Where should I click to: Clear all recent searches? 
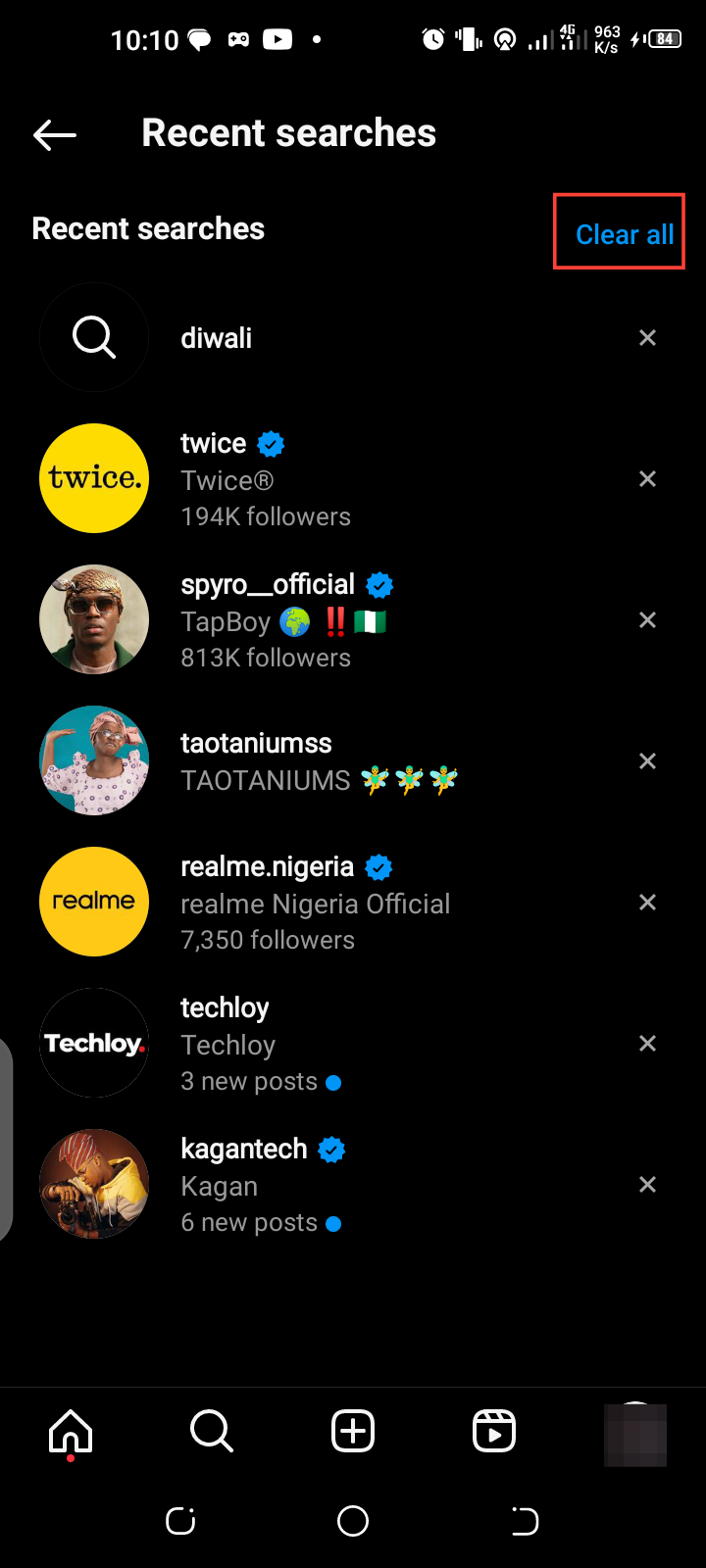pos(624,234)
